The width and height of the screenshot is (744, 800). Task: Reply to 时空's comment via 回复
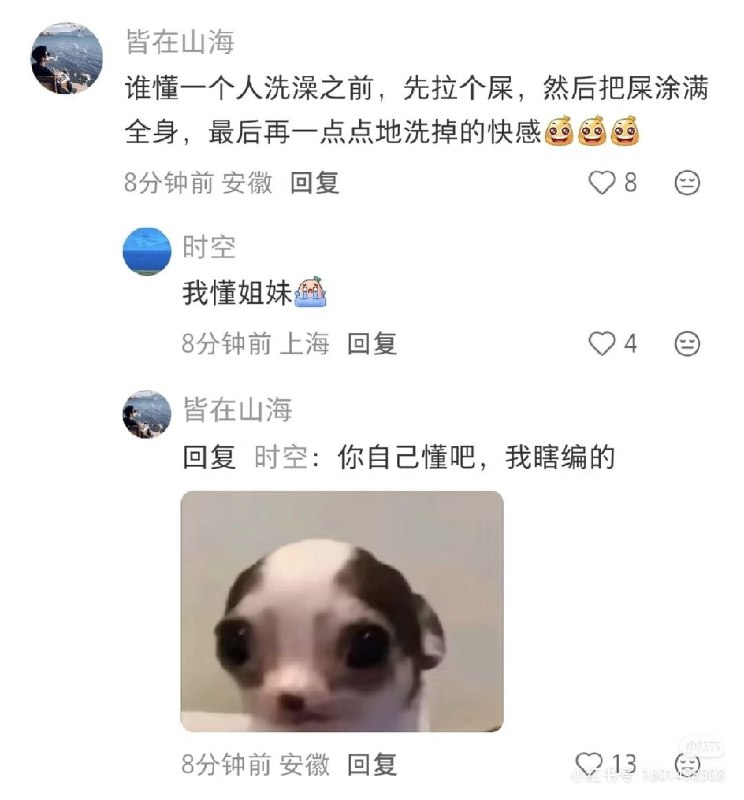pos(370,342)
